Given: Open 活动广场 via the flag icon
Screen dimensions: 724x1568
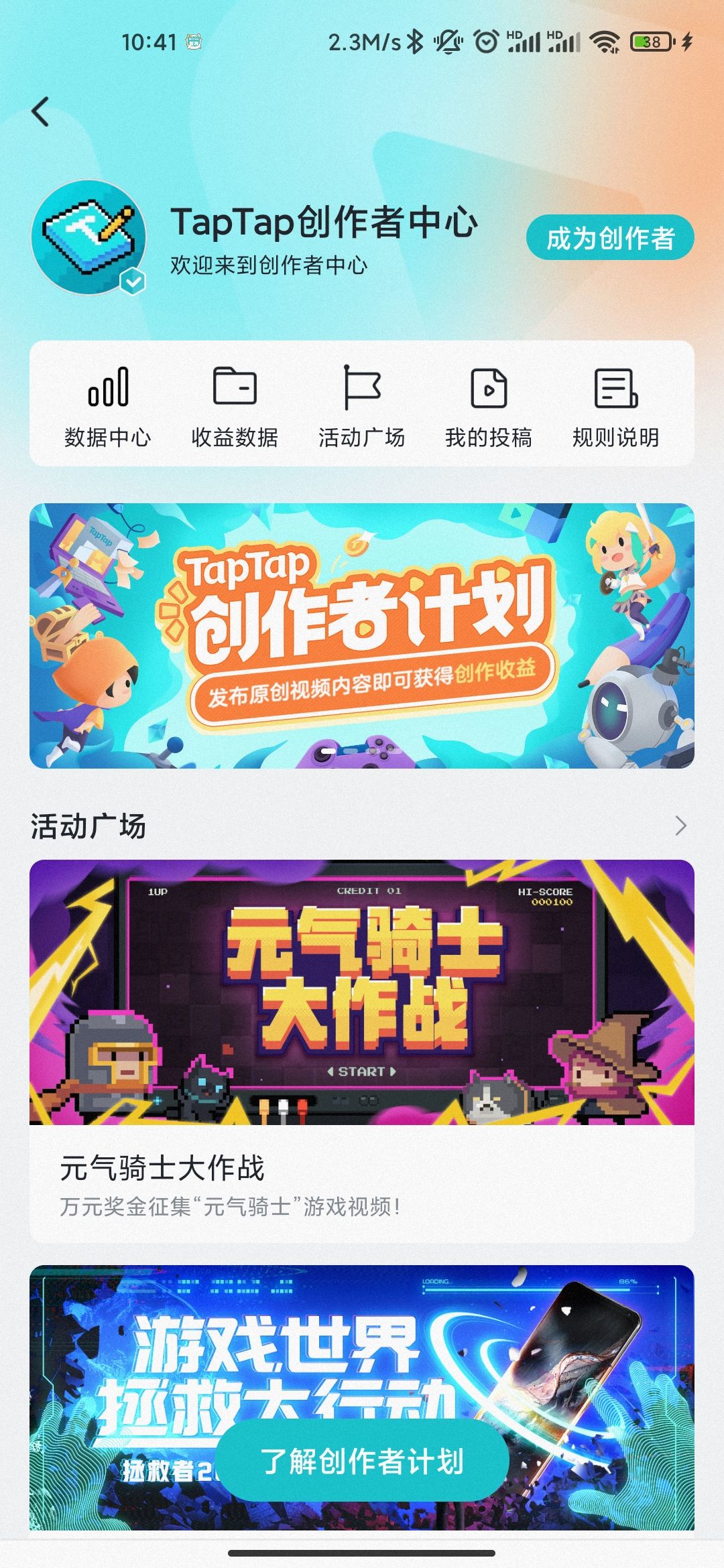Looking at the screenshot, I should click(363, 389).
